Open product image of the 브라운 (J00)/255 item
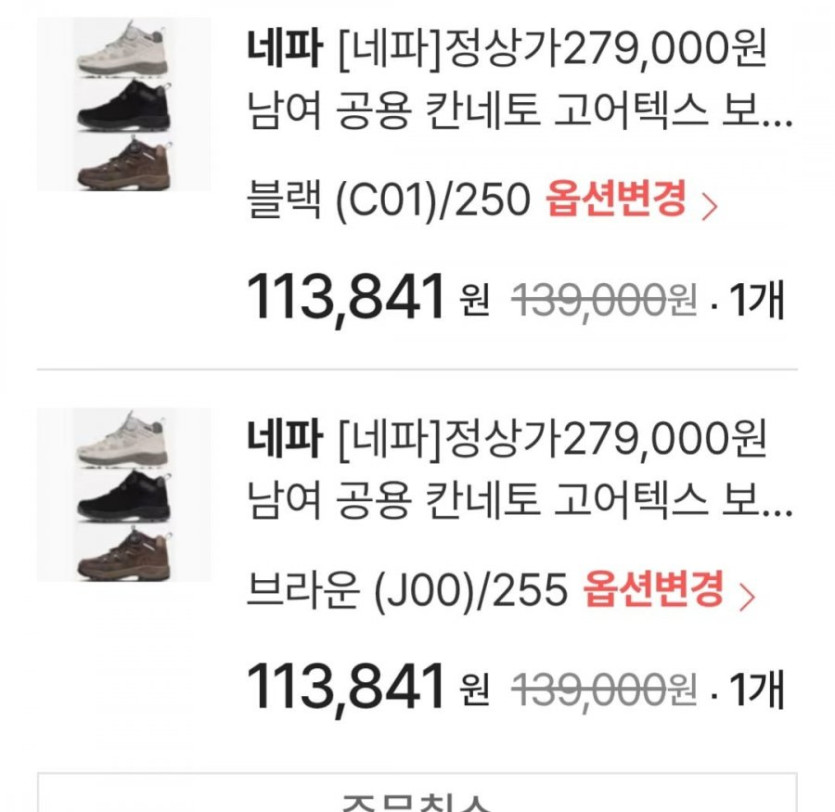 (x=124, y=494)
